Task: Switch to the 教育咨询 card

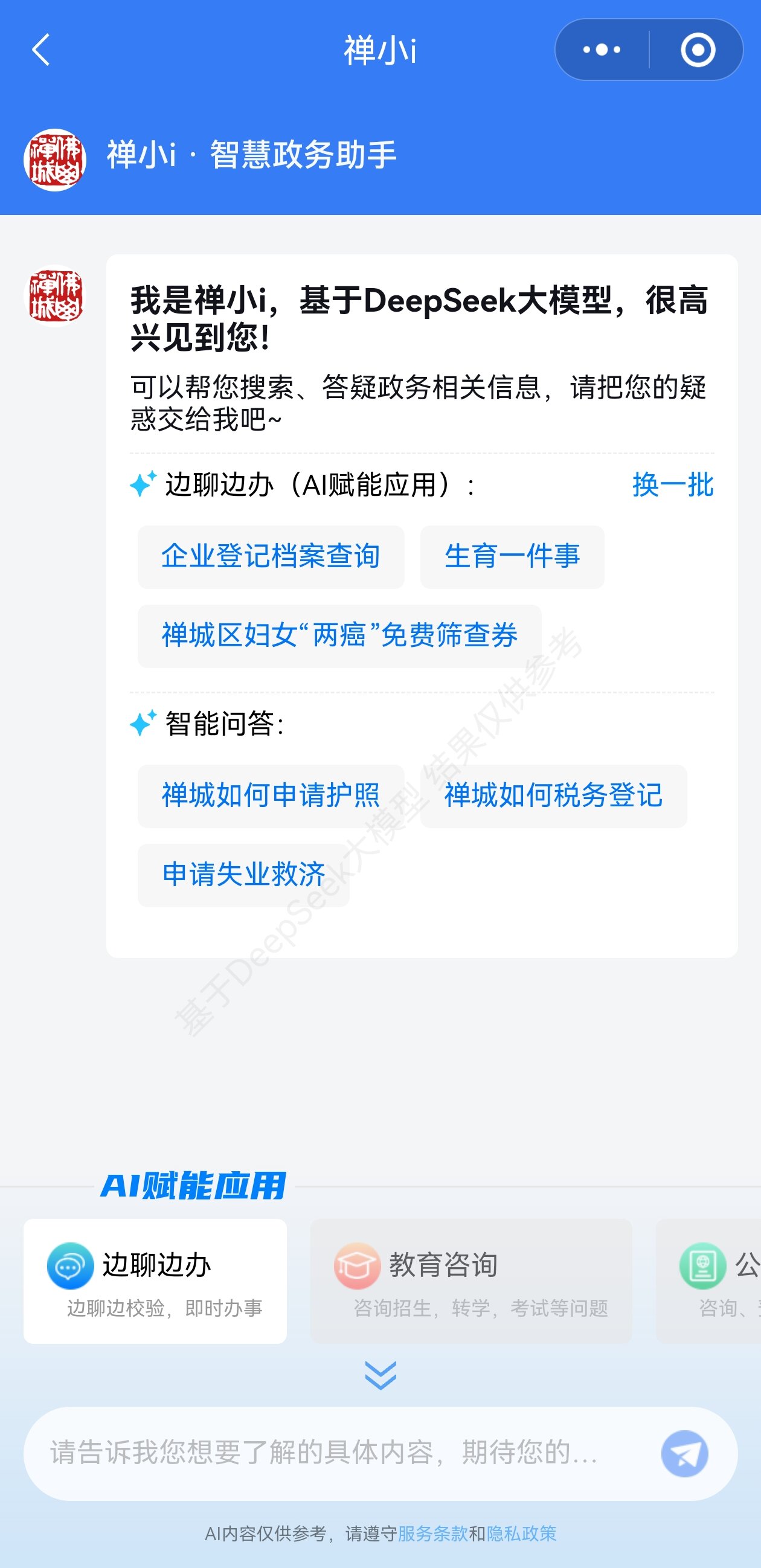Action: pos(470,1280)
